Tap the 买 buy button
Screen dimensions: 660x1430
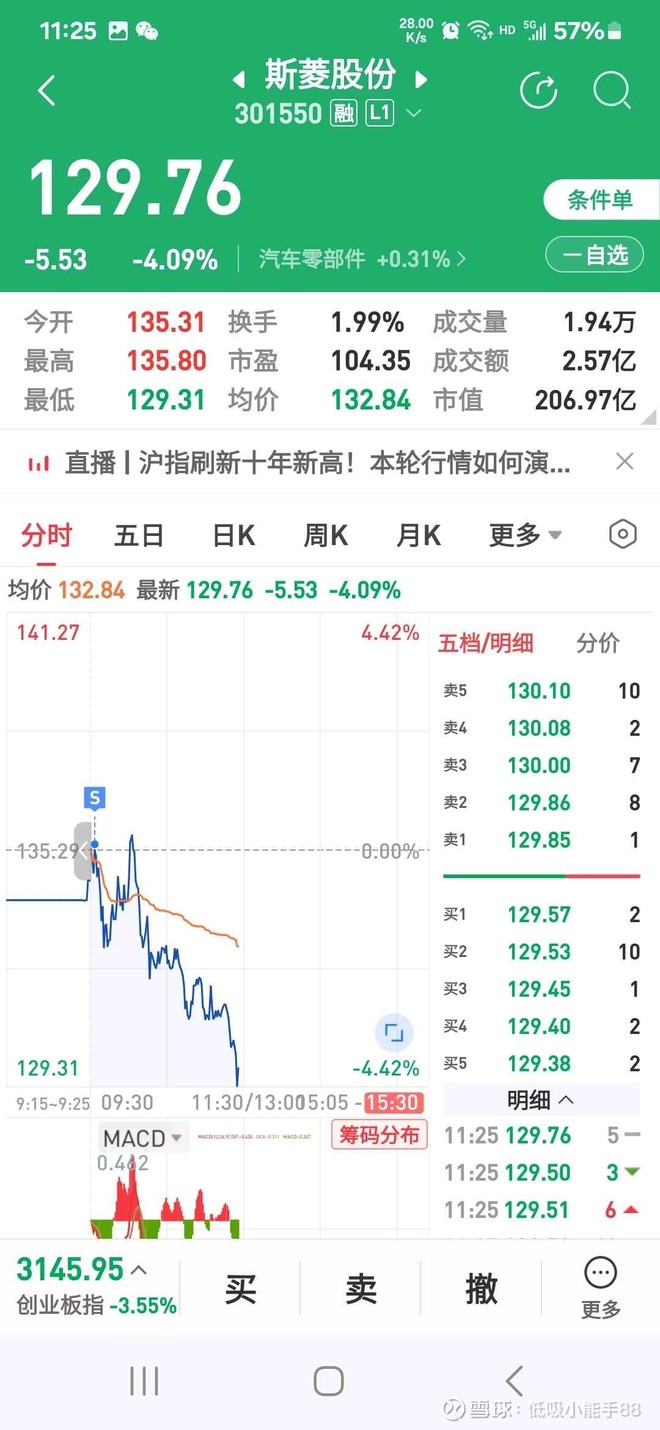click(x=240, y=1288)
